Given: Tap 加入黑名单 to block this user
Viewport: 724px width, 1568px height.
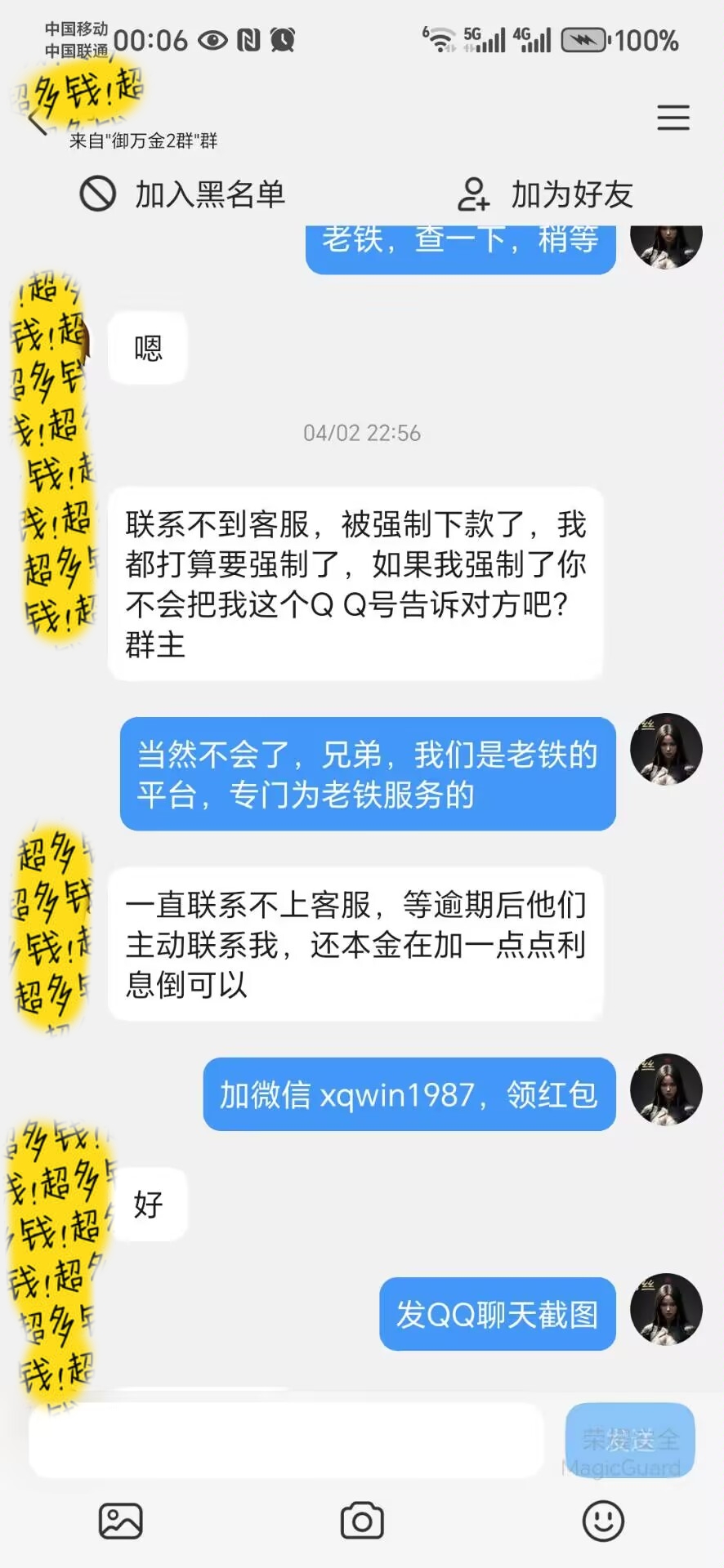Looking at the screenshot, I should point(182,194).
